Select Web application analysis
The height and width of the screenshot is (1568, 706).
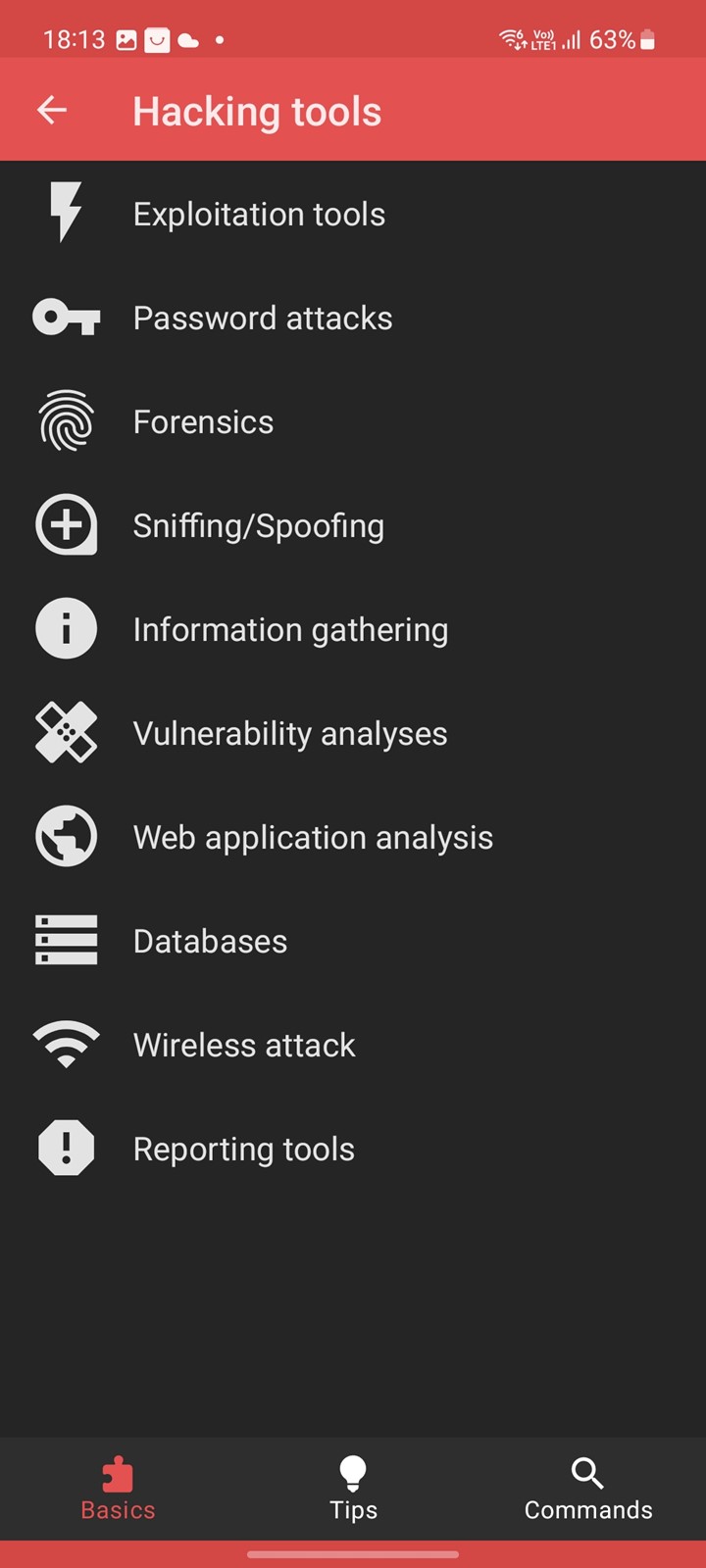click(x=353, y=837)
